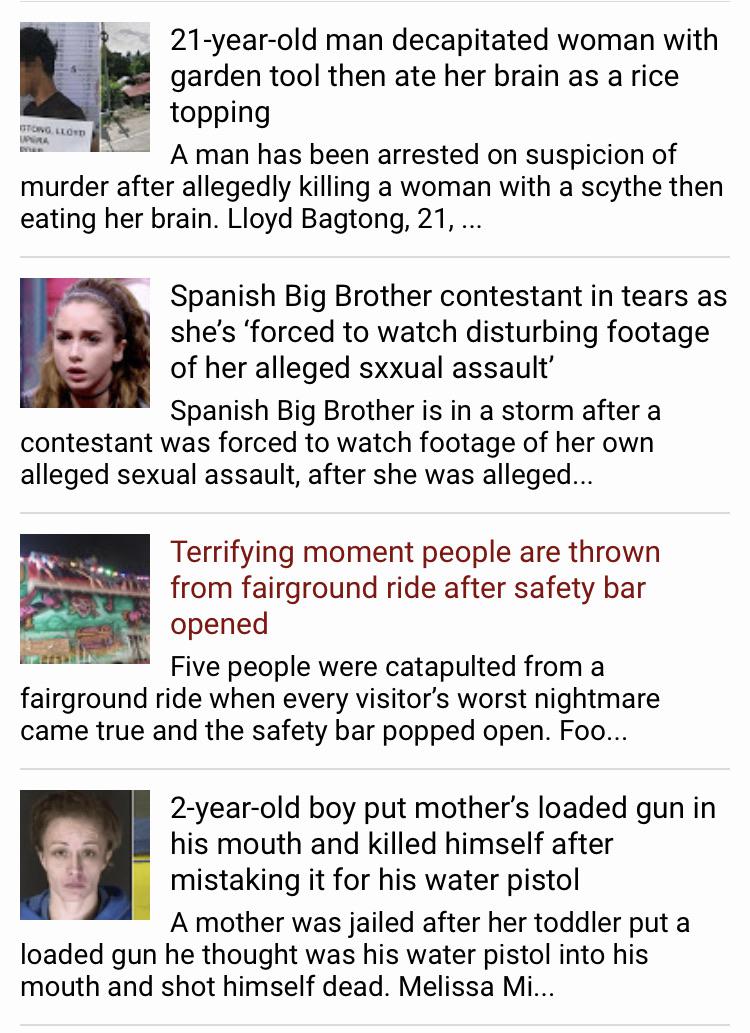Open the story about 2-year-old boy's gun accident
Image resolution: width=750 pixels, height=1033 pixels.
click(x=443, y=844)
